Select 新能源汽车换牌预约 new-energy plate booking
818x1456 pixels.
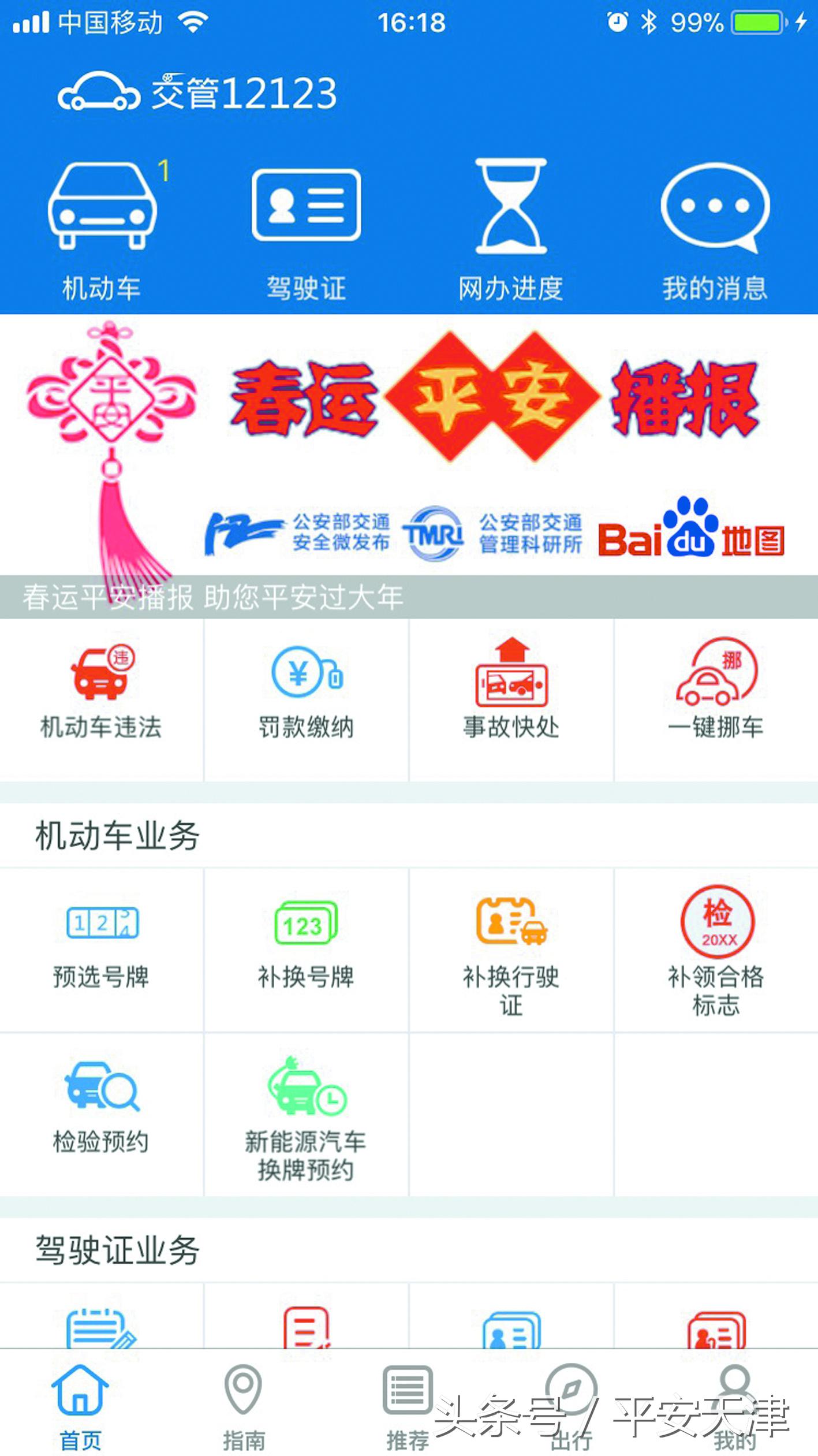(306, 1106)
